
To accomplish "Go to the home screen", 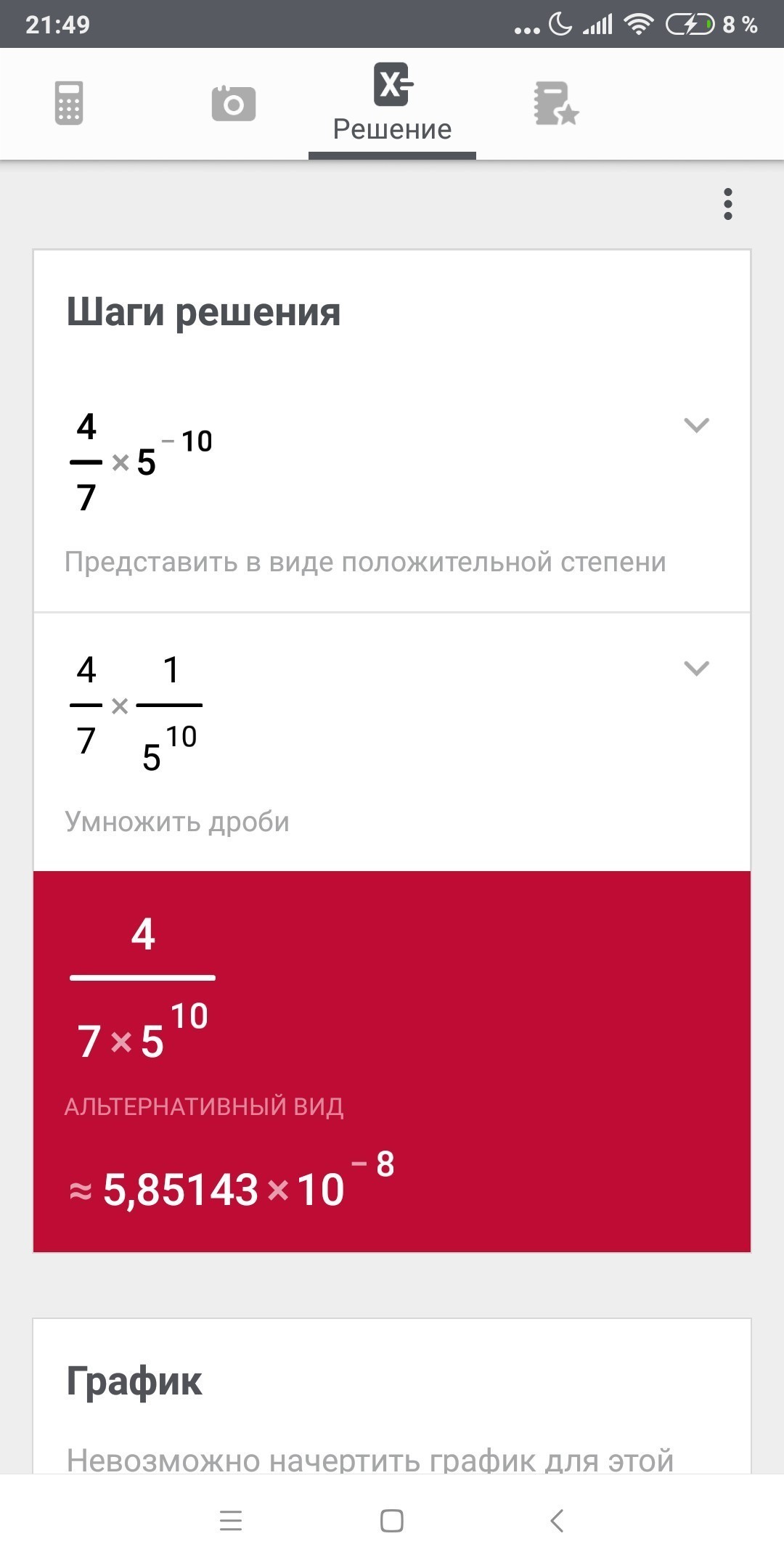I will point(392,1520).
